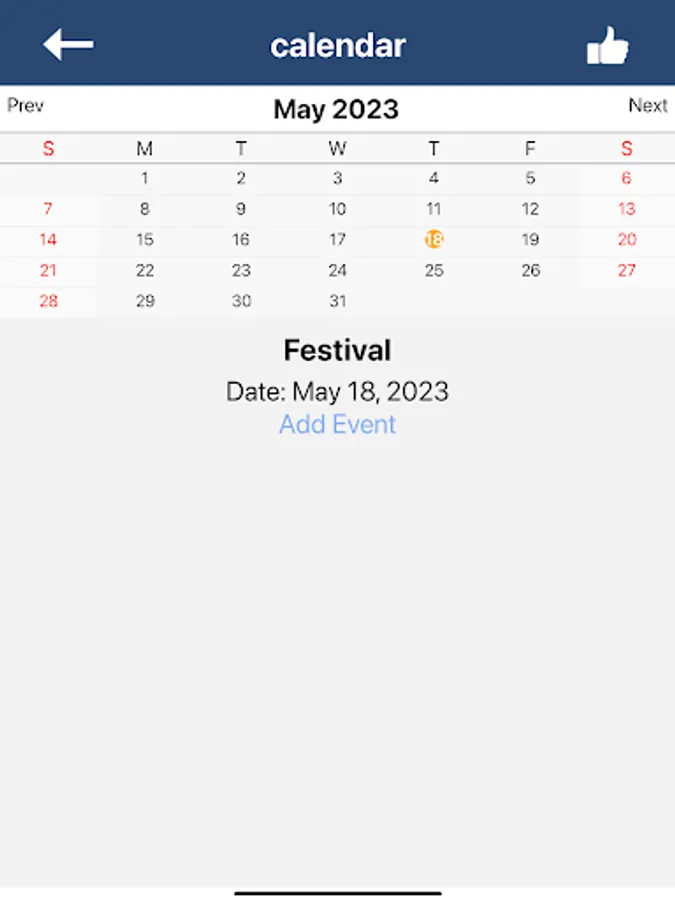Pick May 29 on the calendar
This screenshot has width=675, height=900.
145,301
